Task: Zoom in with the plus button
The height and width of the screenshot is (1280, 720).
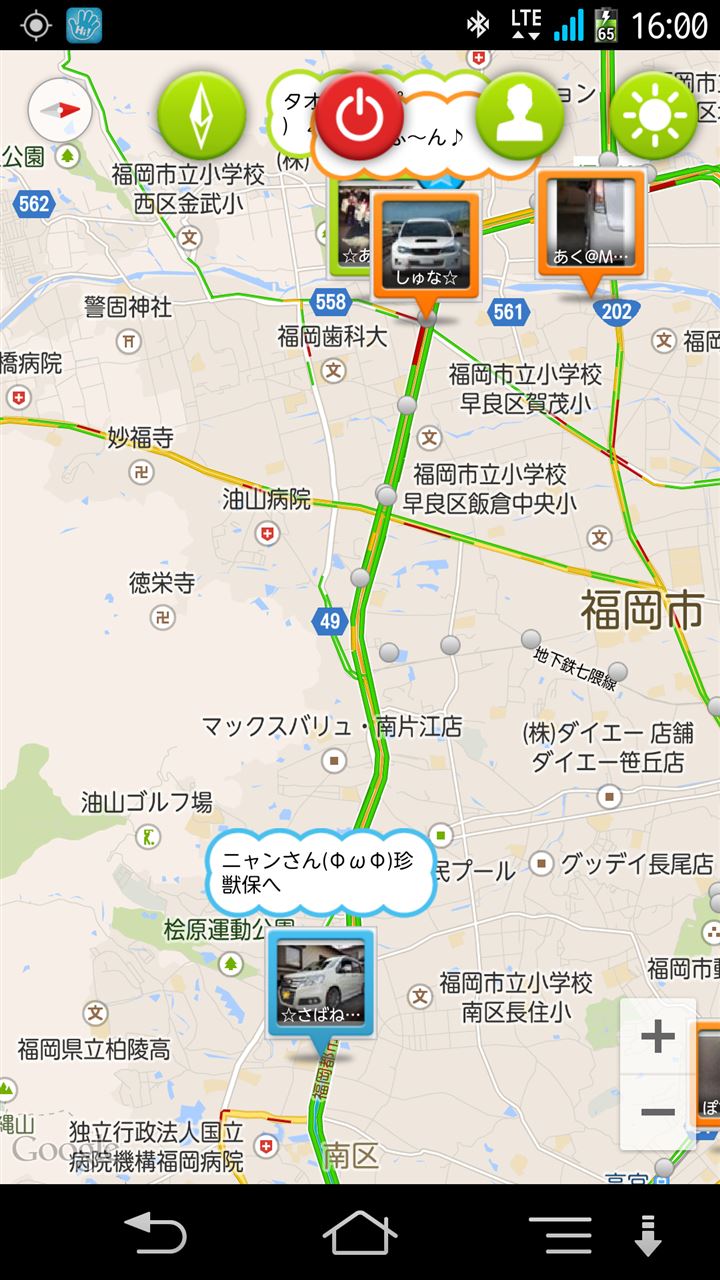Action: pos(657,1037)
